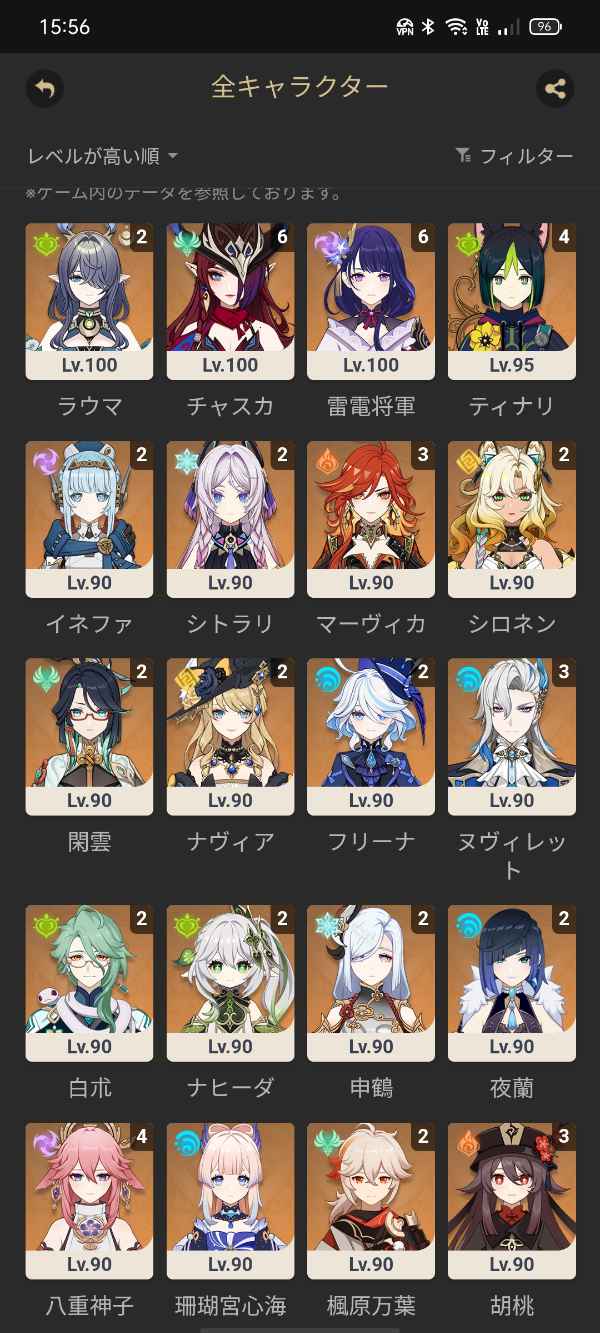
Task: Select the ナヒーダ character card
Action: (230, 983)
